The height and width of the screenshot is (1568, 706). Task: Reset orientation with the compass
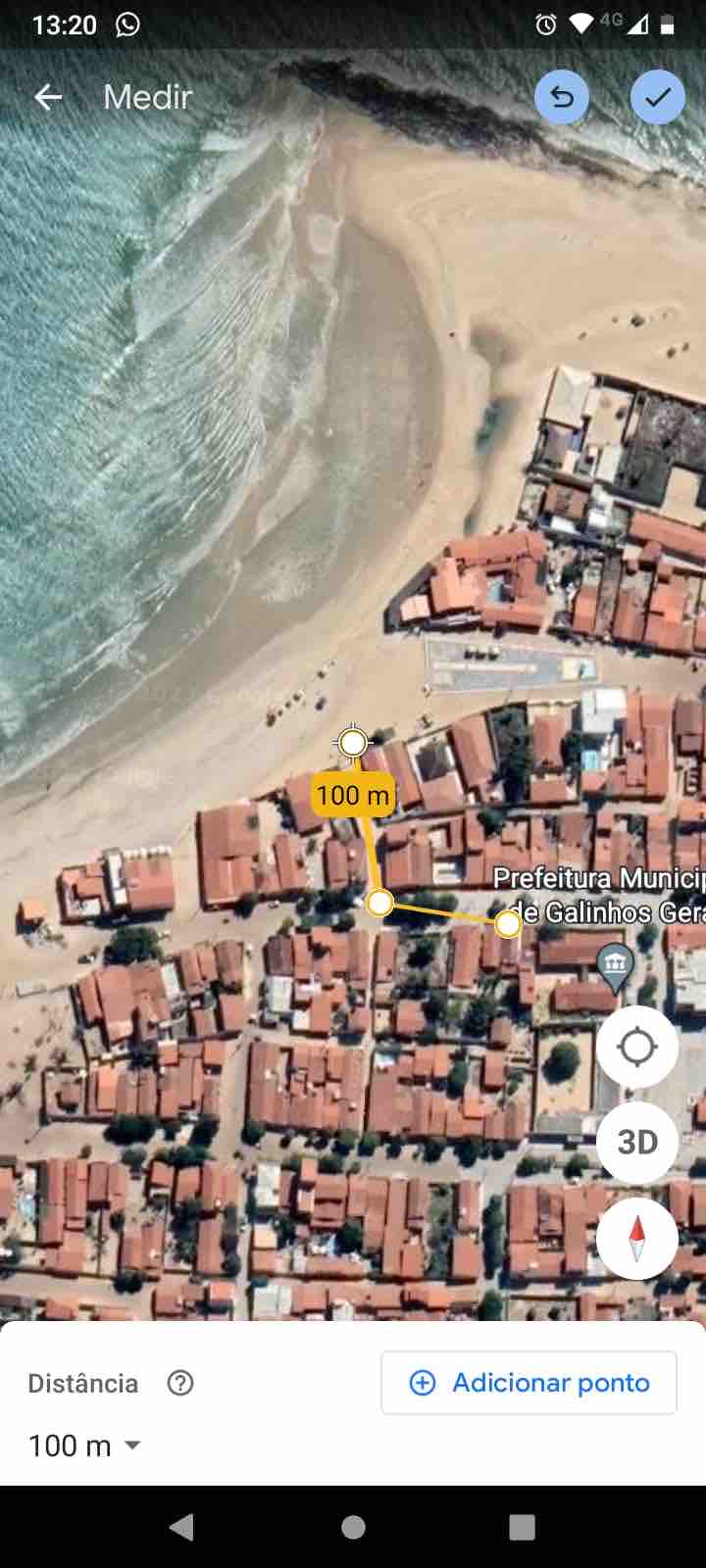coord(637,1239)
